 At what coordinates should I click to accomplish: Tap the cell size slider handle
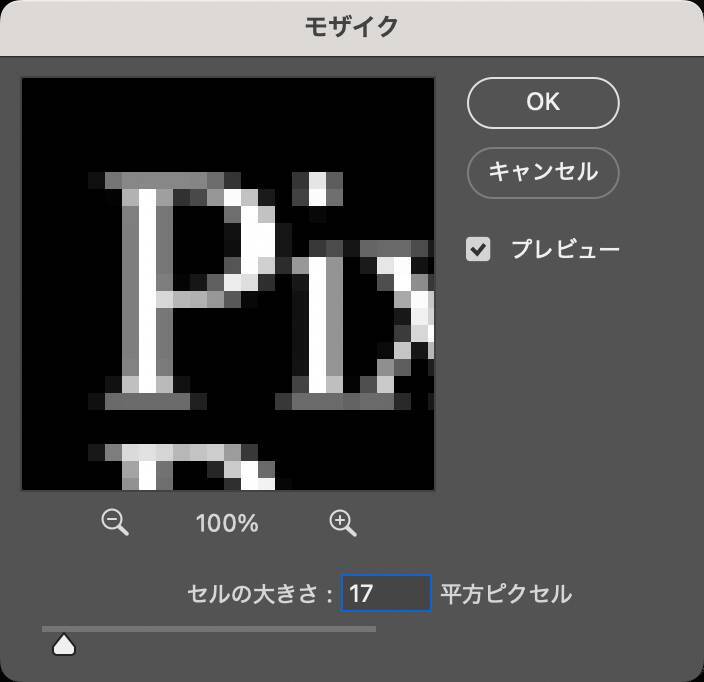[x=64, y=645]
